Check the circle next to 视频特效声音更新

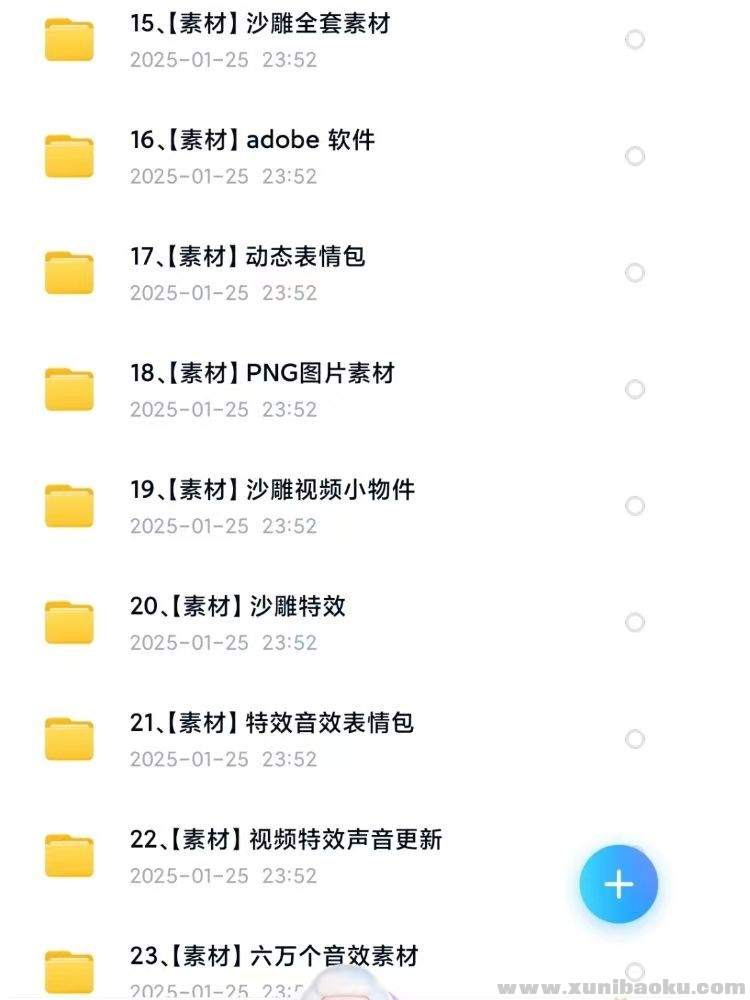(x=635, y=855)
